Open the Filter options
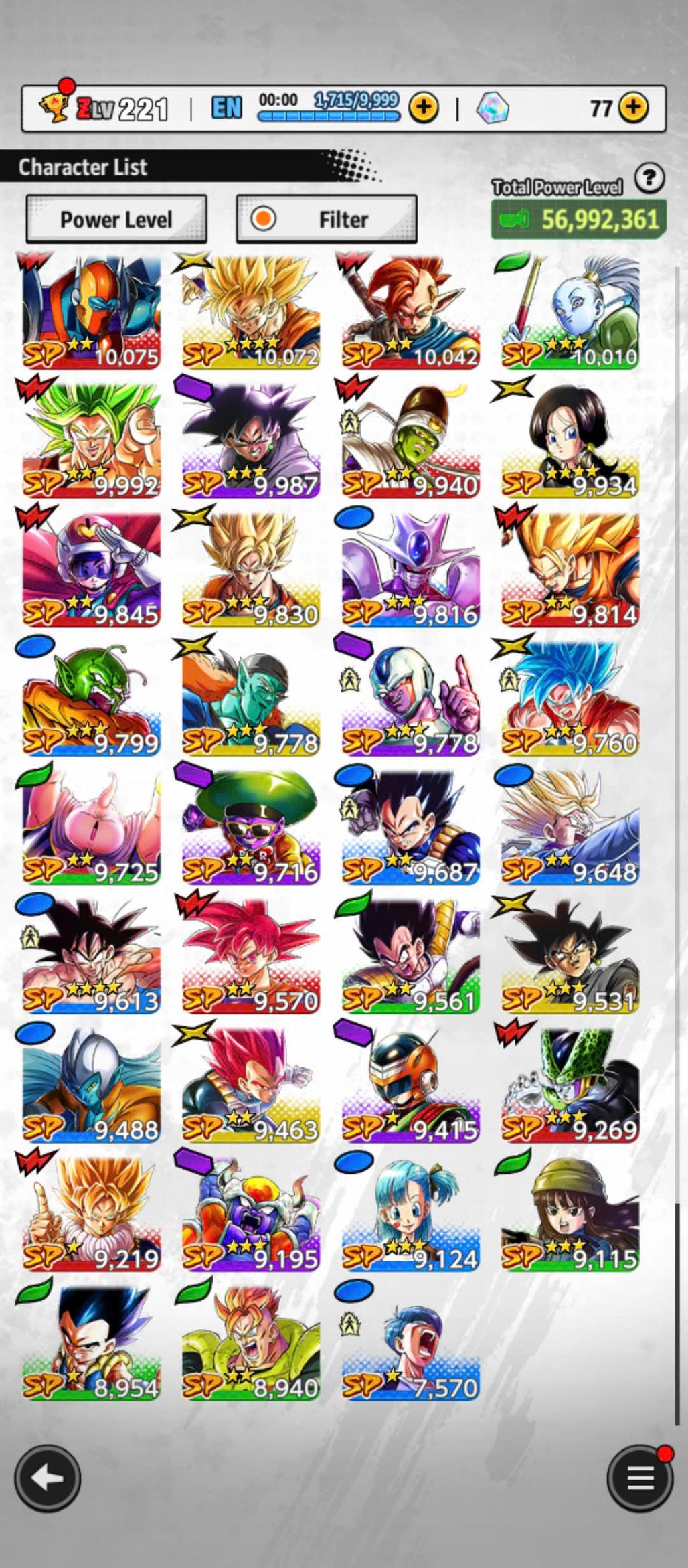This screenshot has height=1568, width=688. click(x=327, y=219)
